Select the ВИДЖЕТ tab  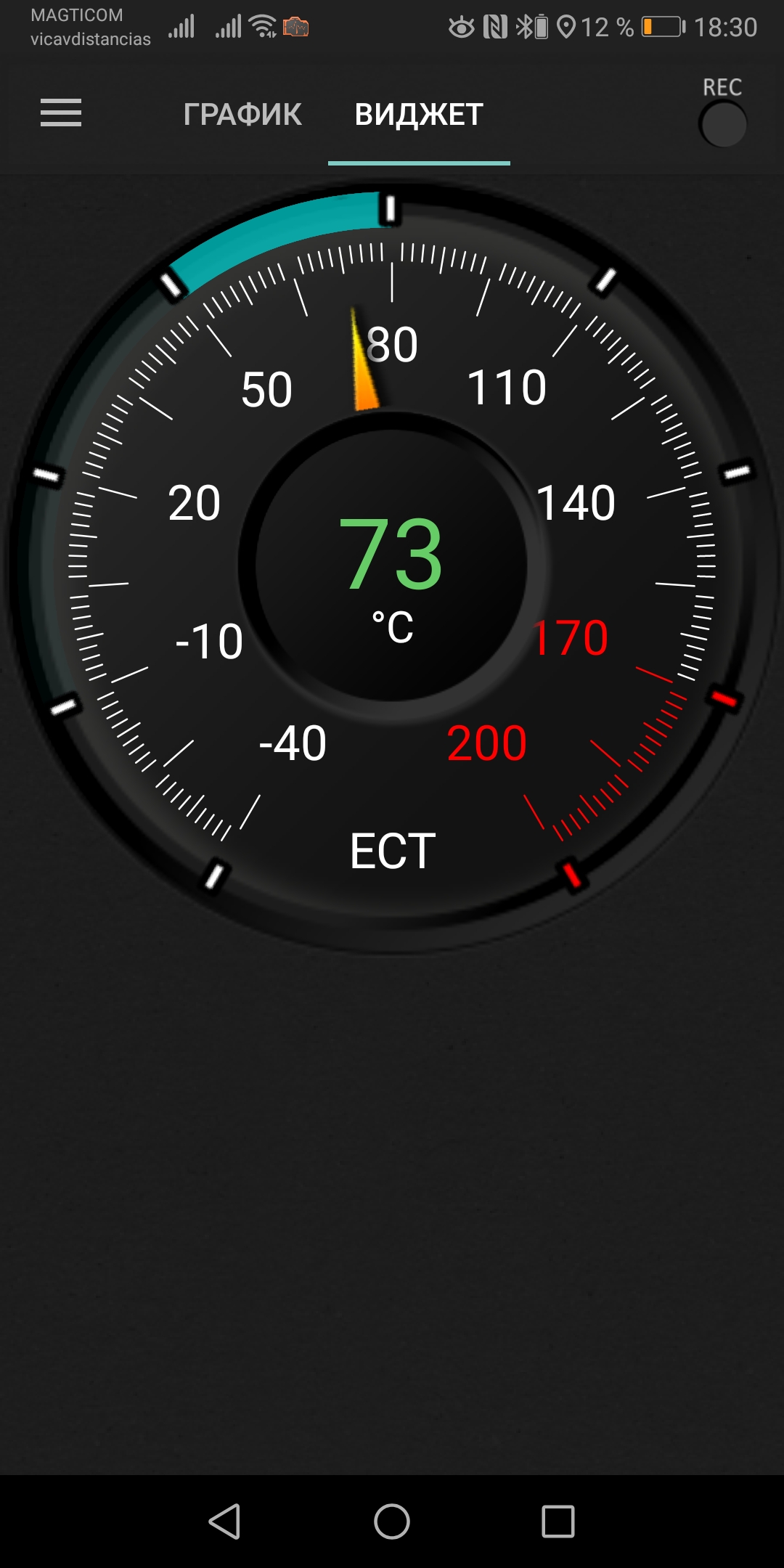pos(419,115)
